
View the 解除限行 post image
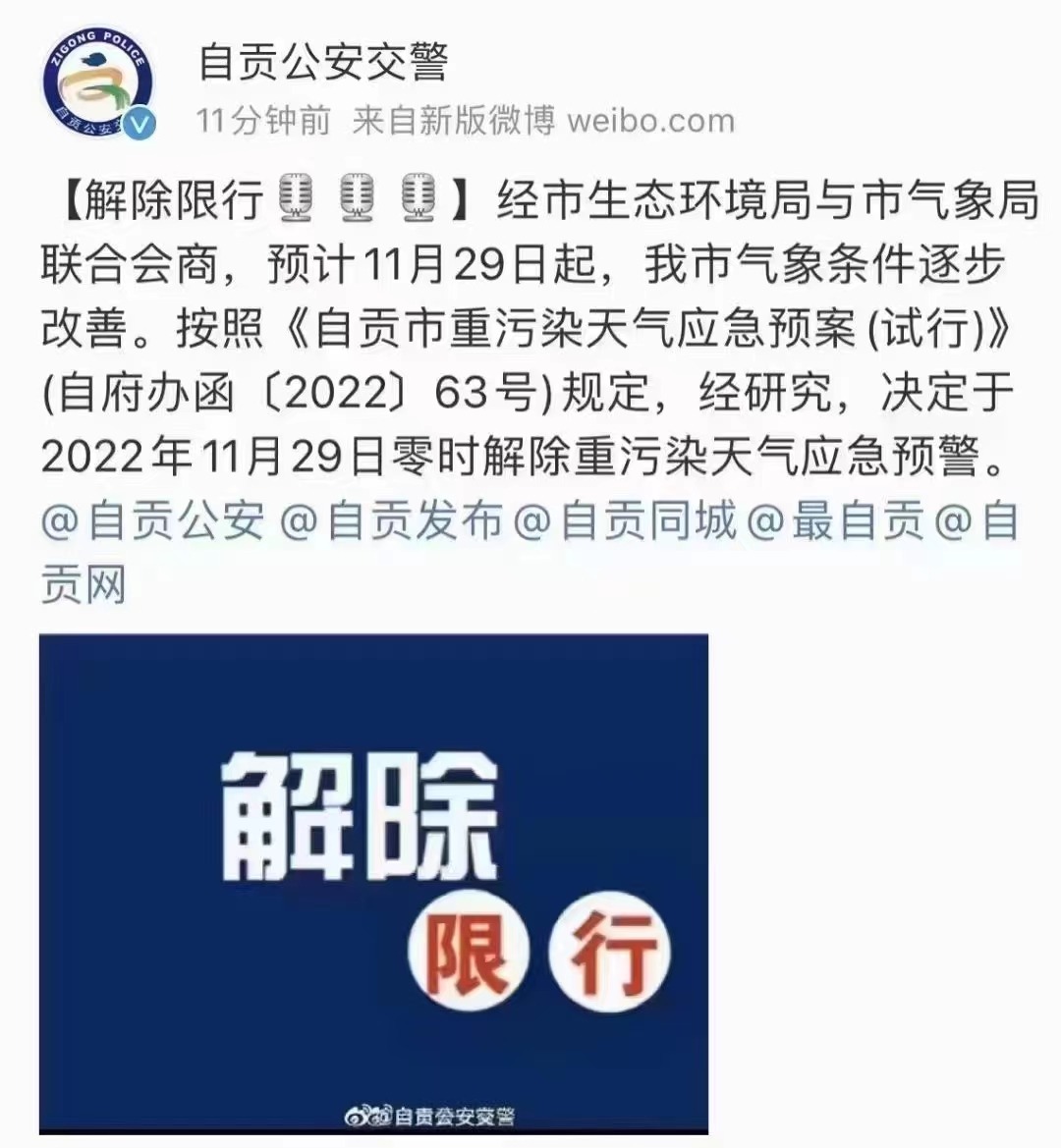pos(373,882)
